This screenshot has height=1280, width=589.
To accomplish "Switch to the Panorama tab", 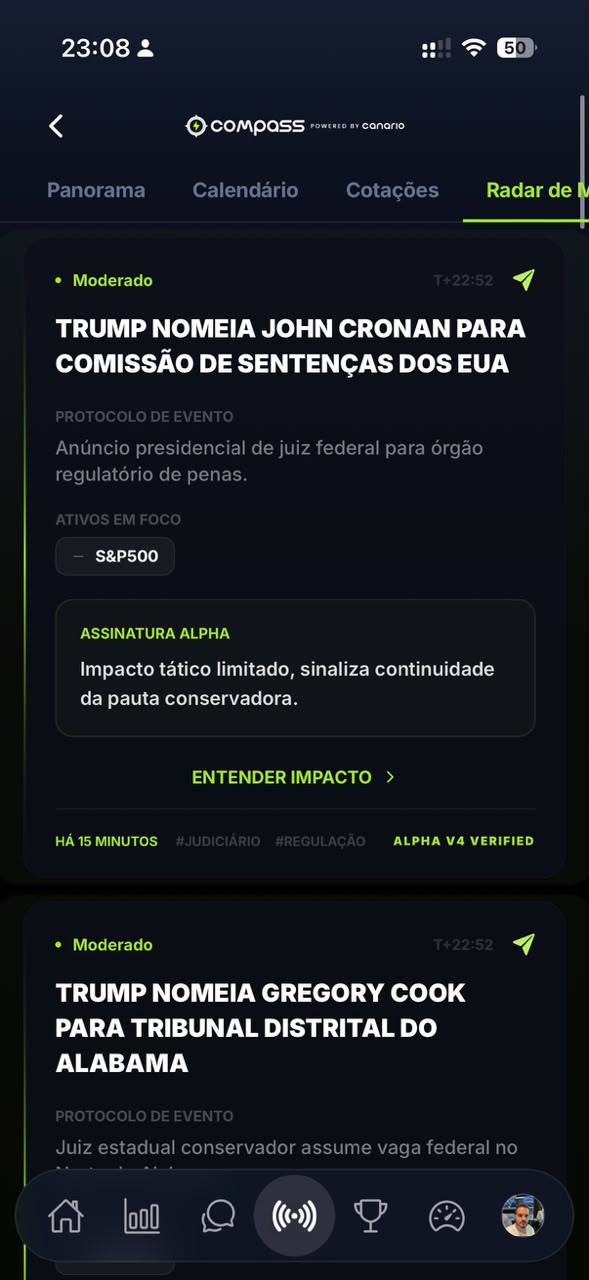I will click(x=96, y=190).
